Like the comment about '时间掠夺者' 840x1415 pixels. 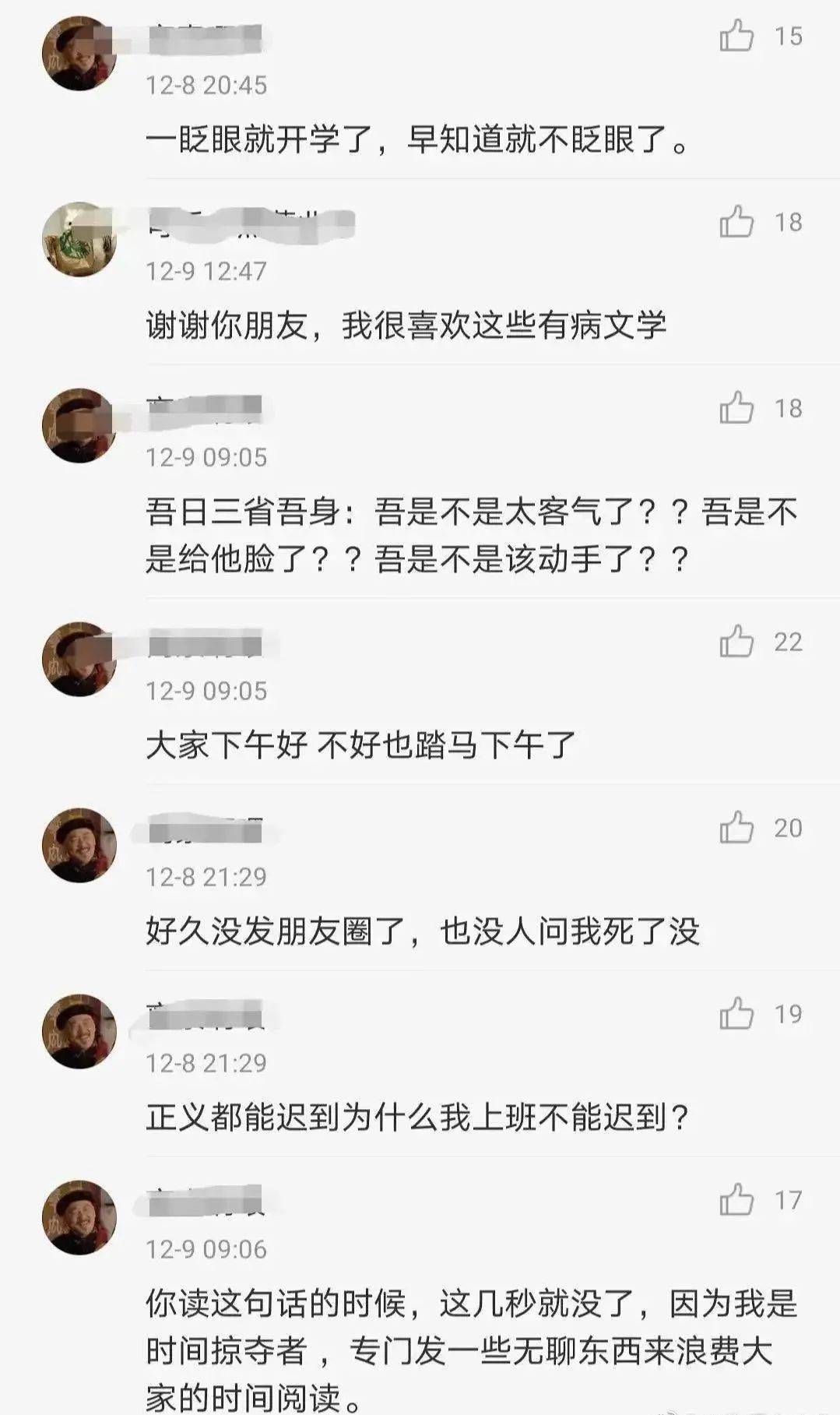pos(736,1200)
